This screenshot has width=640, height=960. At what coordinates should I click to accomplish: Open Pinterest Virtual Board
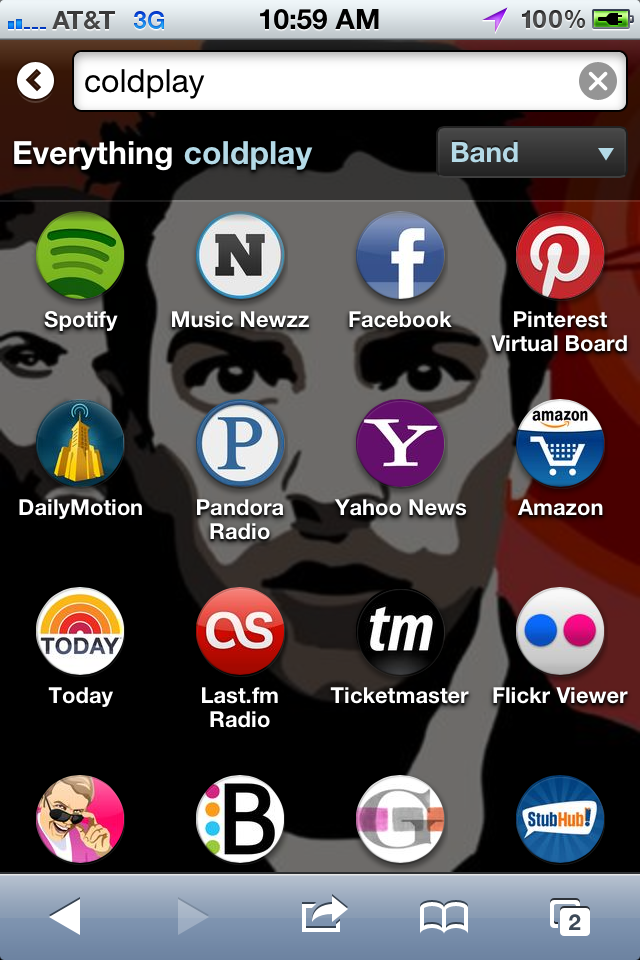pyautogui.click(x=560, y=256)
